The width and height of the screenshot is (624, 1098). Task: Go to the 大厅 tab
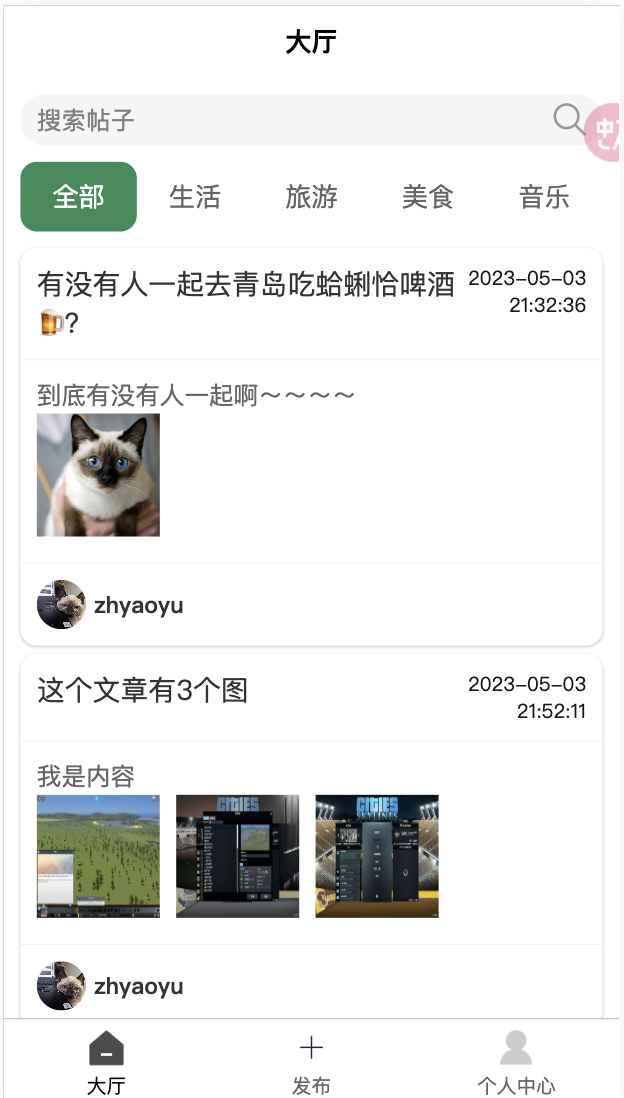[x=106, y=1062]
